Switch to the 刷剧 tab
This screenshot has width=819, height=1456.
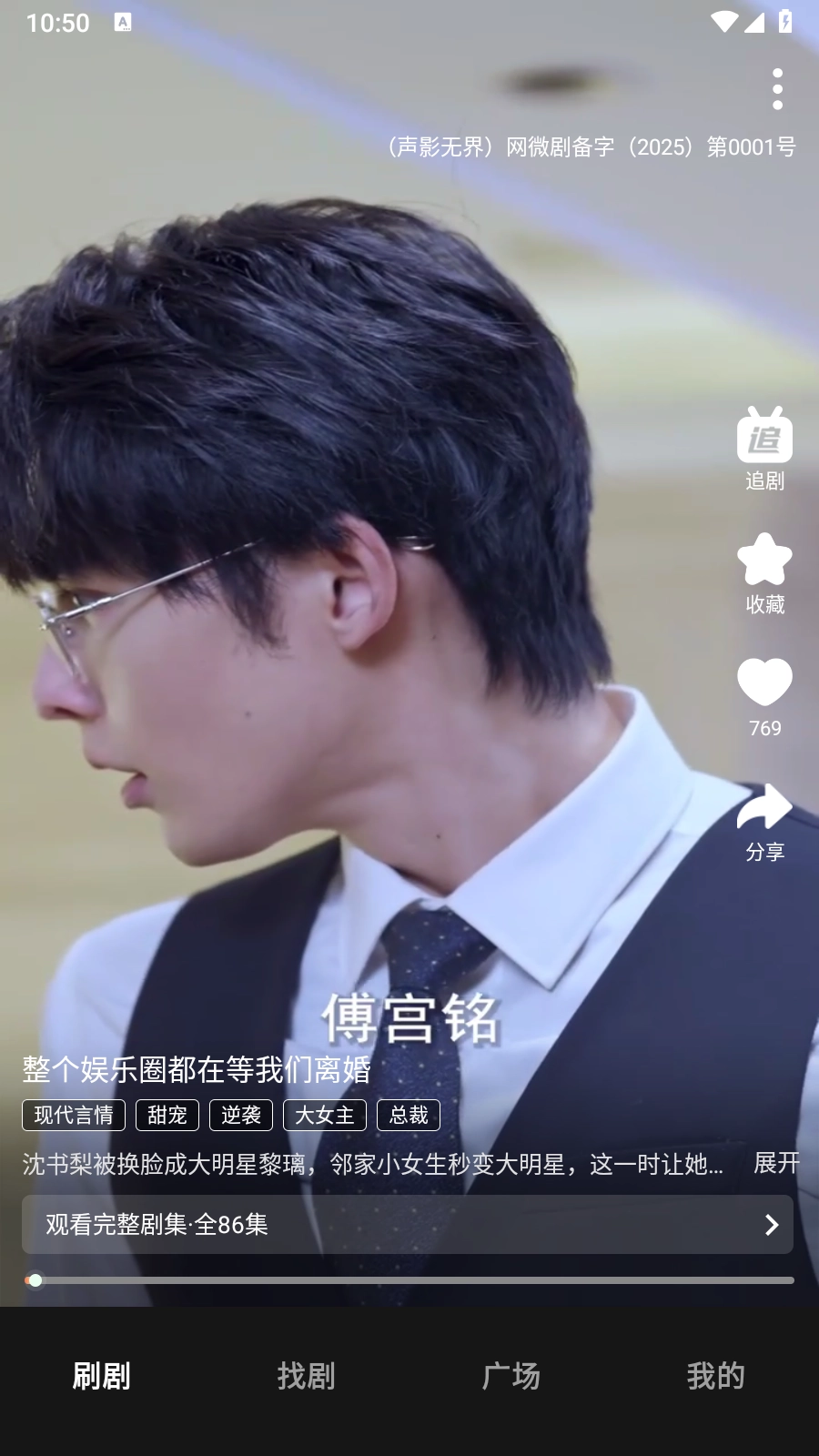[x=102, y=1376]
